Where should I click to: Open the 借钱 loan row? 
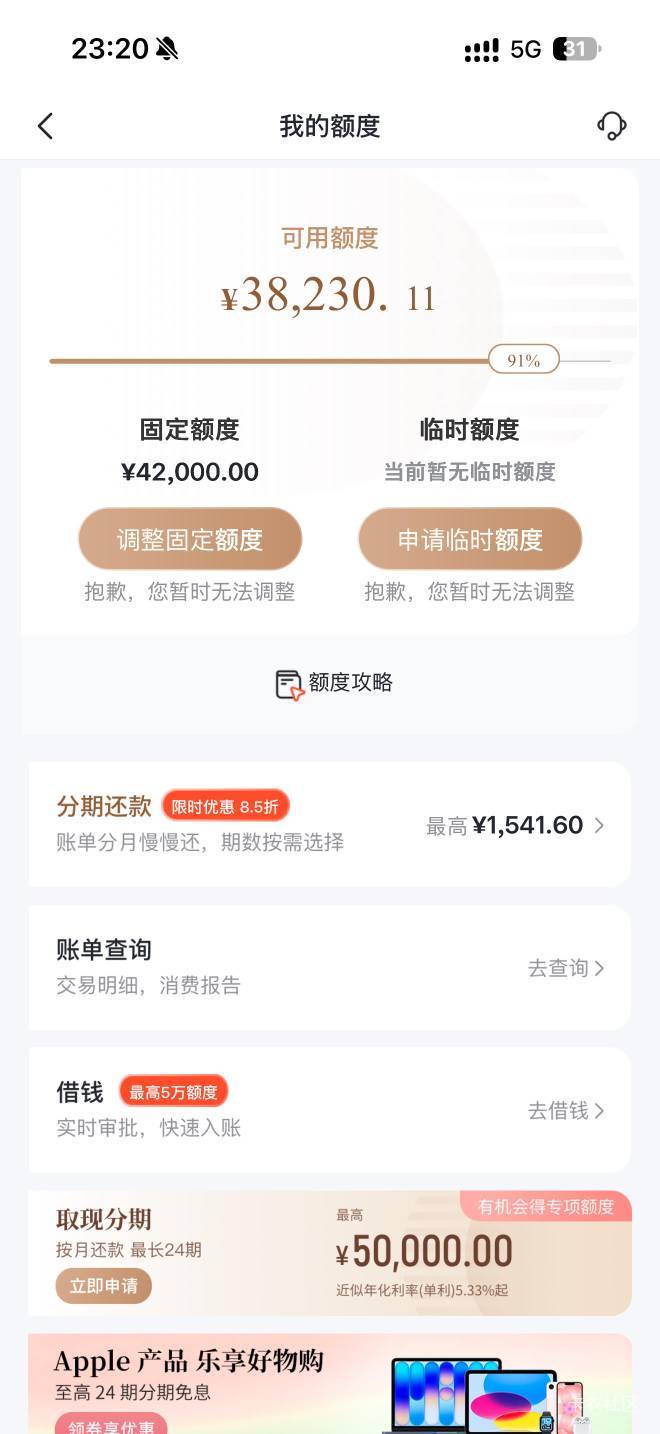pyautogui.click(x=330, y=1110)
